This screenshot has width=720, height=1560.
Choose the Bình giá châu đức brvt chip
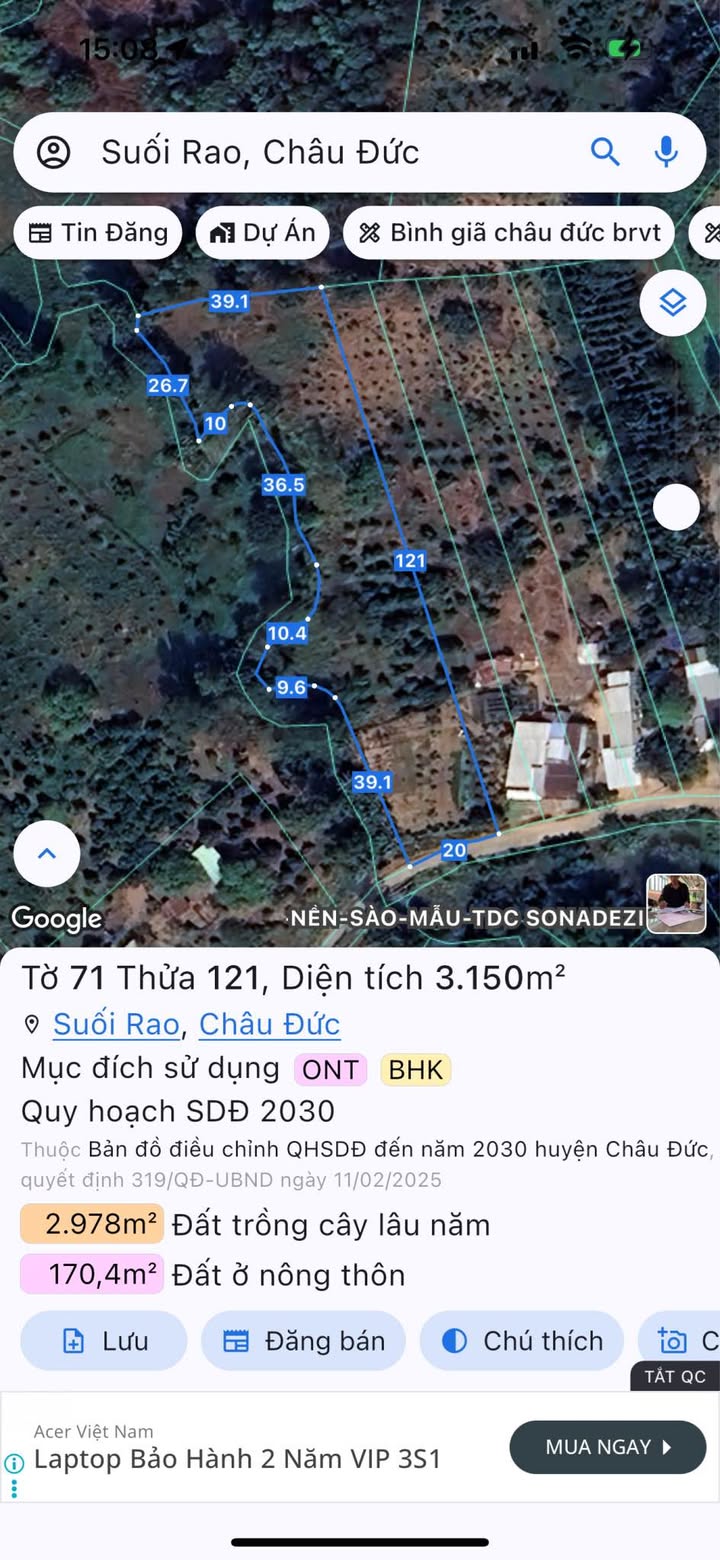pyautogui.click(x=510, y=233)
